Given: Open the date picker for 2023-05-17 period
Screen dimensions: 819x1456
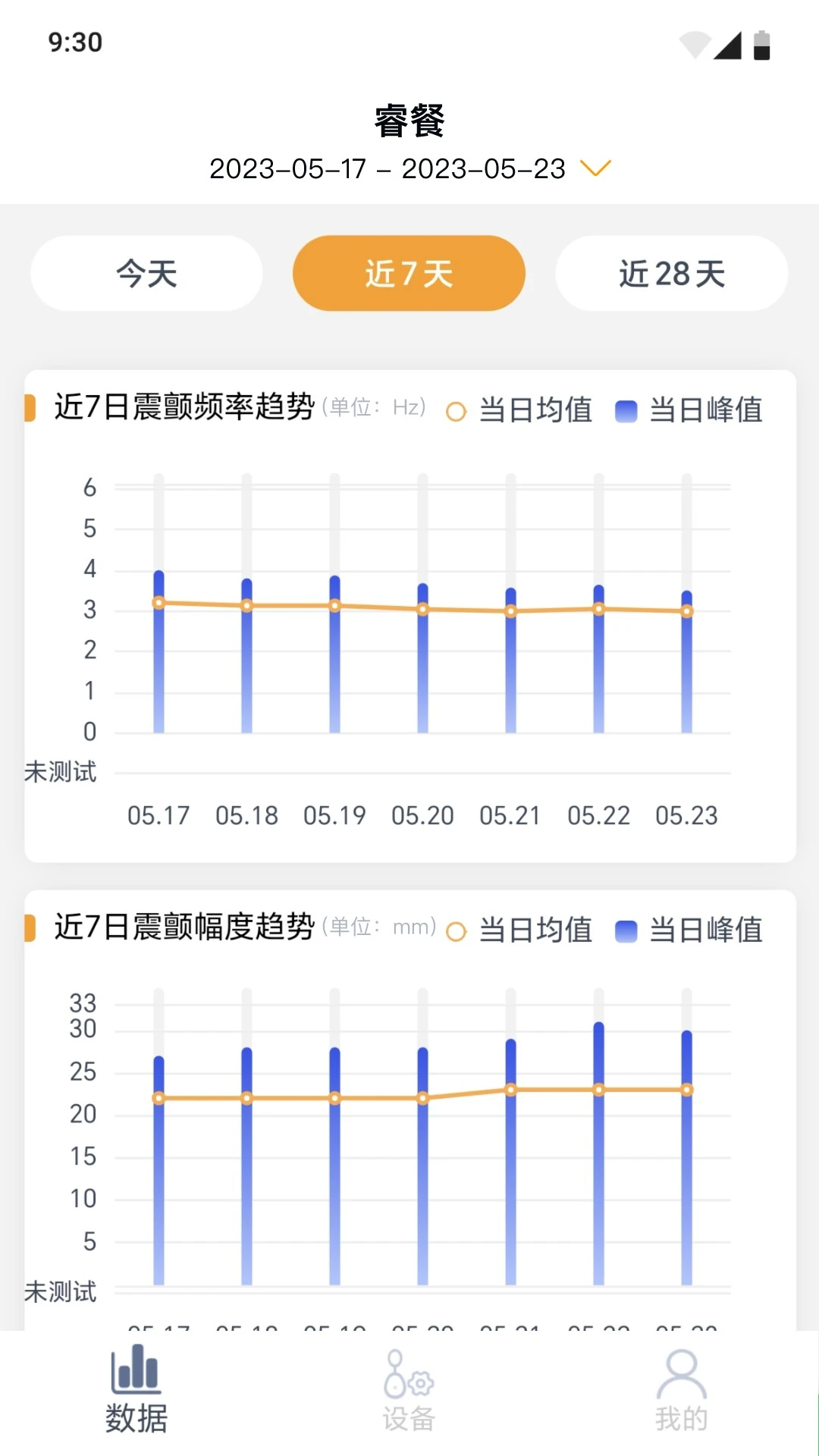Looking at the screenshot, I should click(x=387, y=168).
